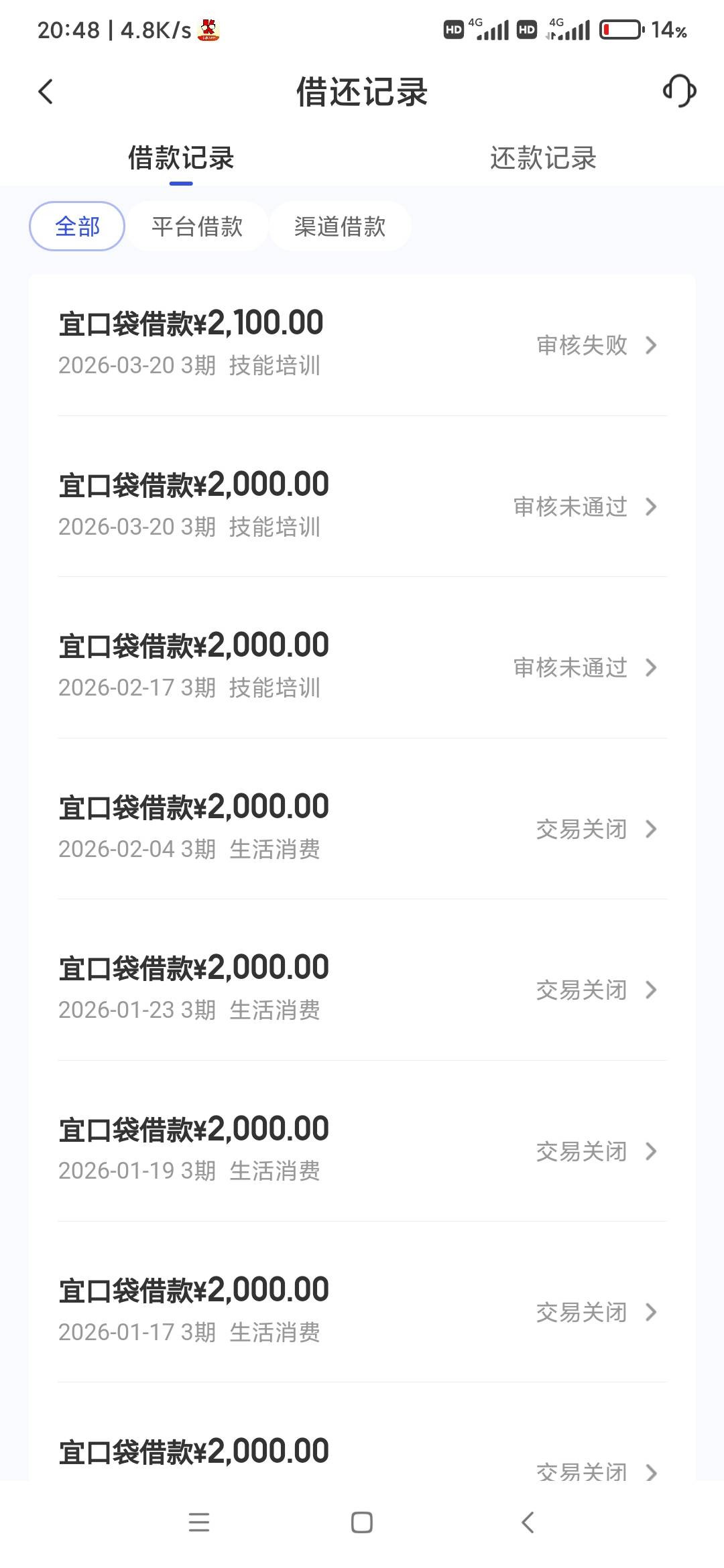This screenshot has height=1568, width=724.
Task: Tap the system home button
Action: [362, 1522]
